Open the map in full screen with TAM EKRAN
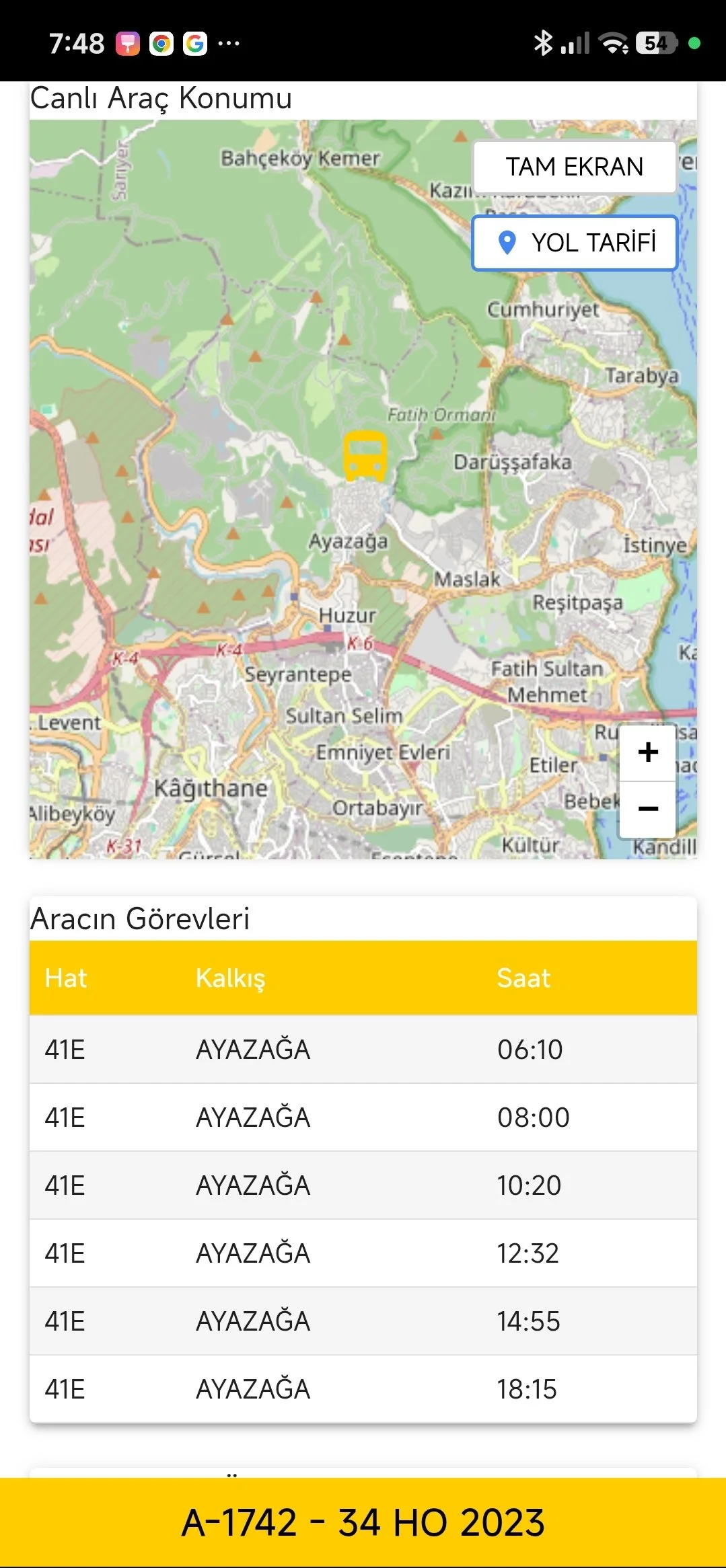726x1568 pixels. pyautogui.click(x=574, y=167)
